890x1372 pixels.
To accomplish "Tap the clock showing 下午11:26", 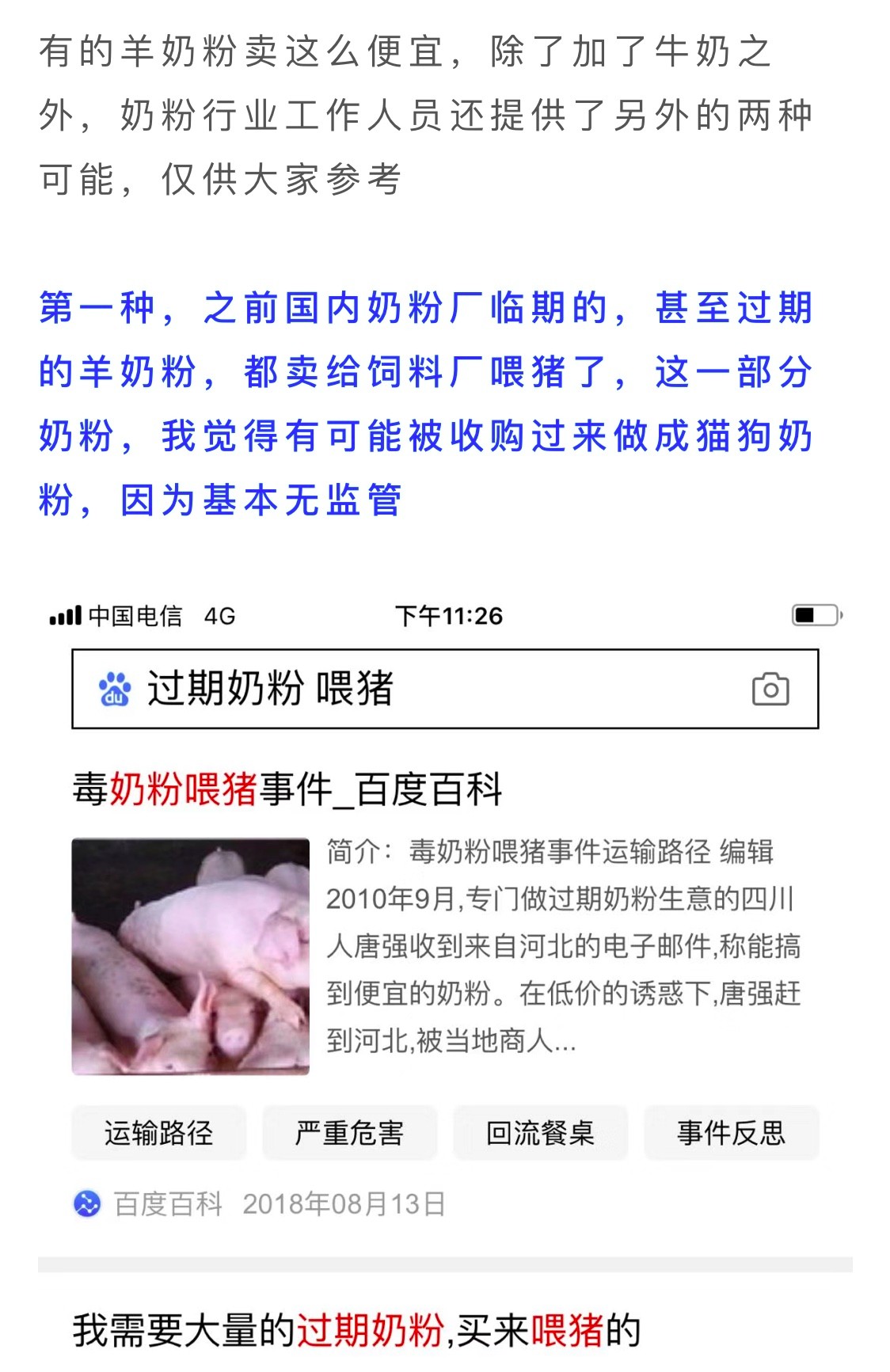I will [450, 612].
